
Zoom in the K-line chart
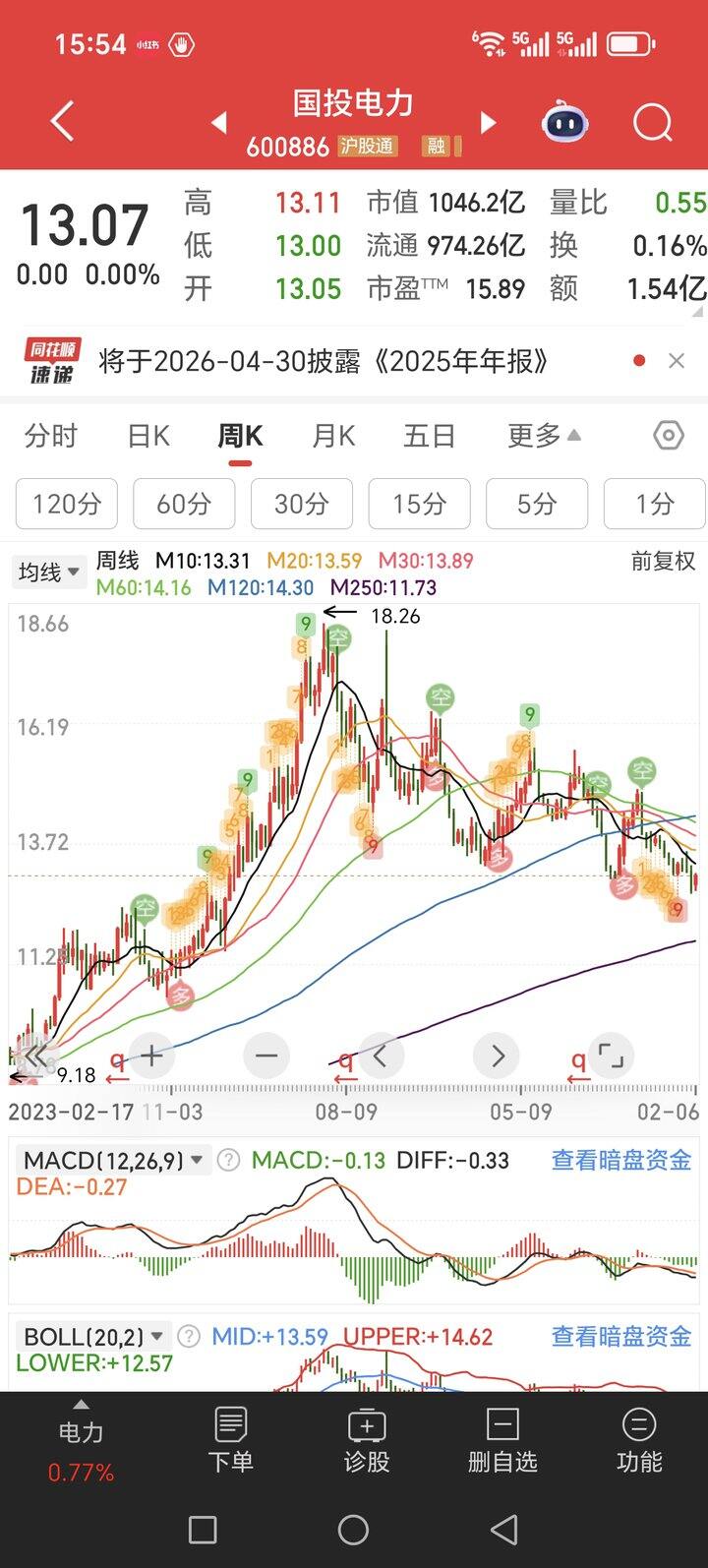click(x=151, y=1056)
